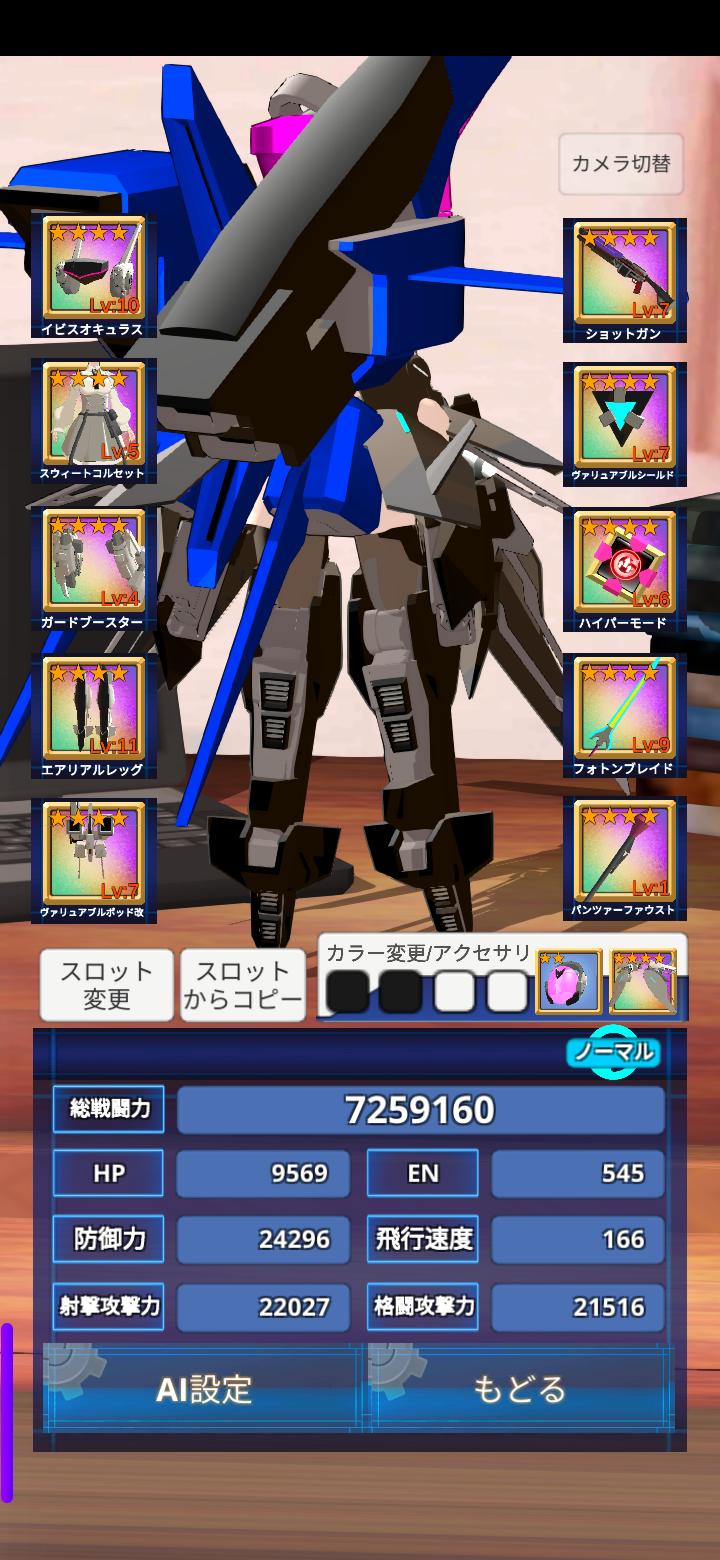Image resolution: width=720 pixels, height=1560 pixels.
Task: Select the ガードブースター part slot
Action: point(93,567)
